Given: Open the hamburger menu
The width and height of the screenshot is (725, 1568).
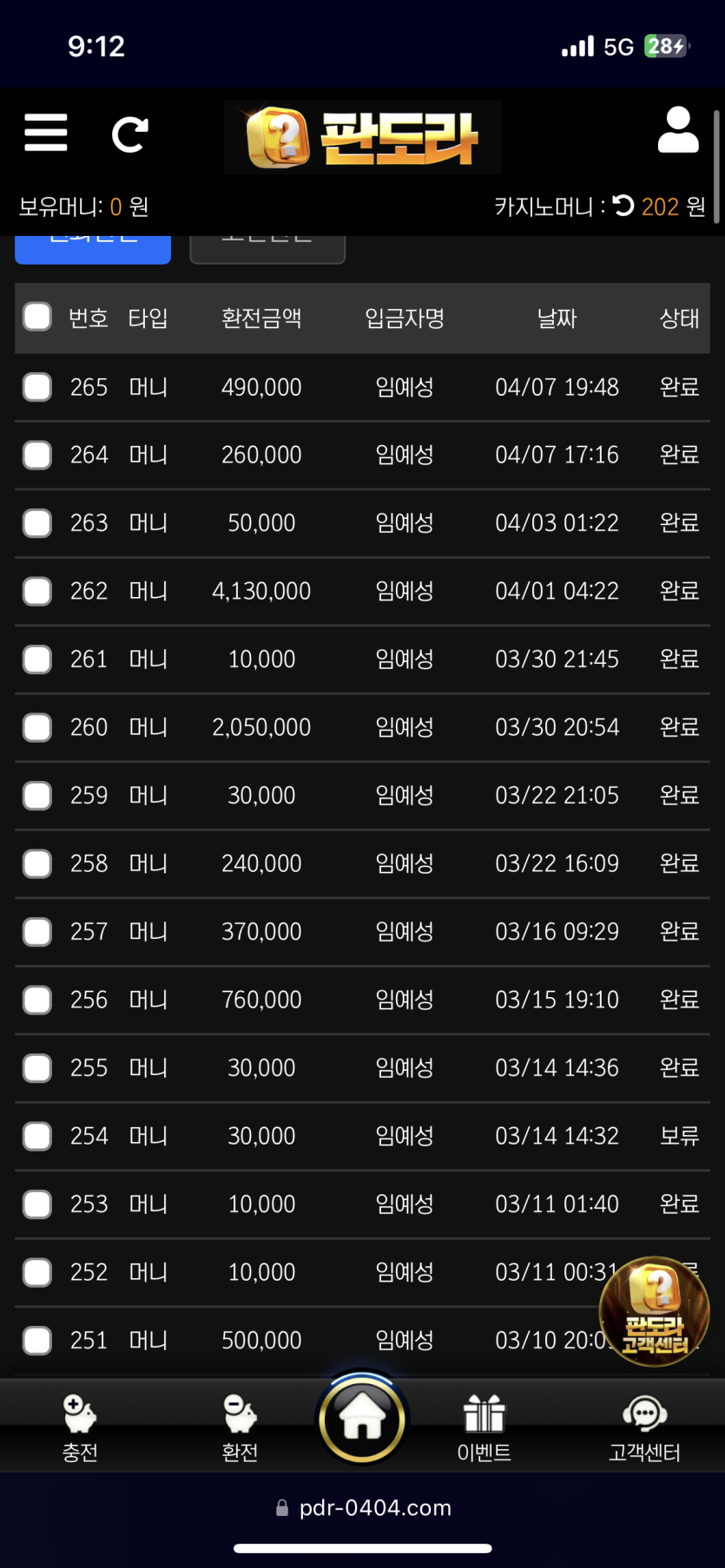Looking at the screenshot, I should (x=45, y=133).
